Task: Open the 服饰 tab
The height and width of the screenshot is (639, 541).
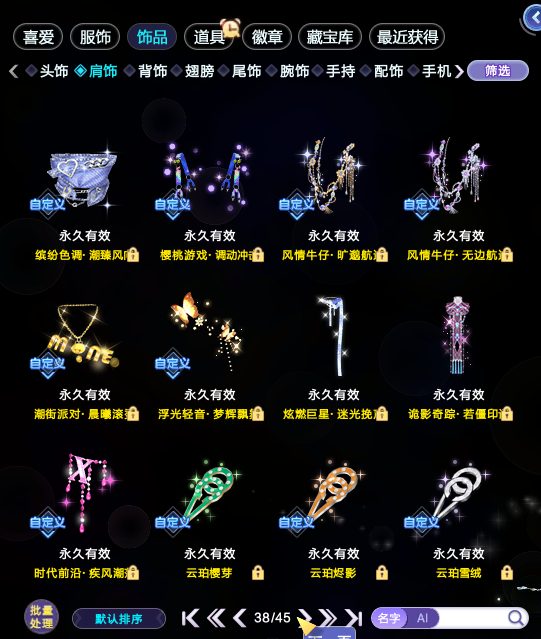Action: 95,37
